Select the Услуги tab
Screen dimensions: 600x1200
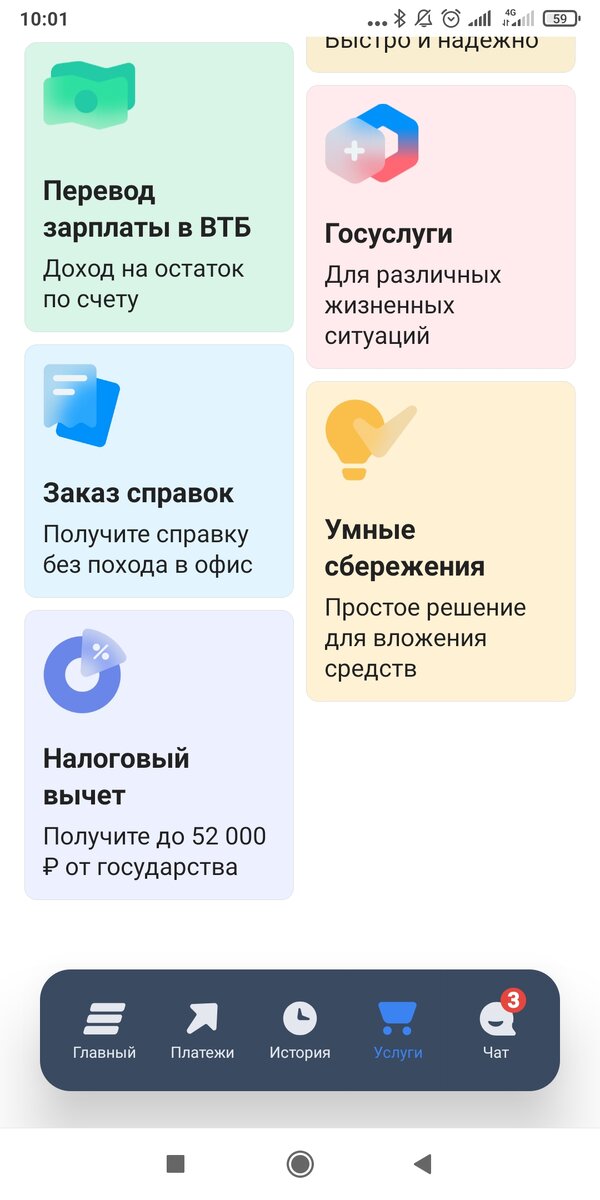[398, 1030]
